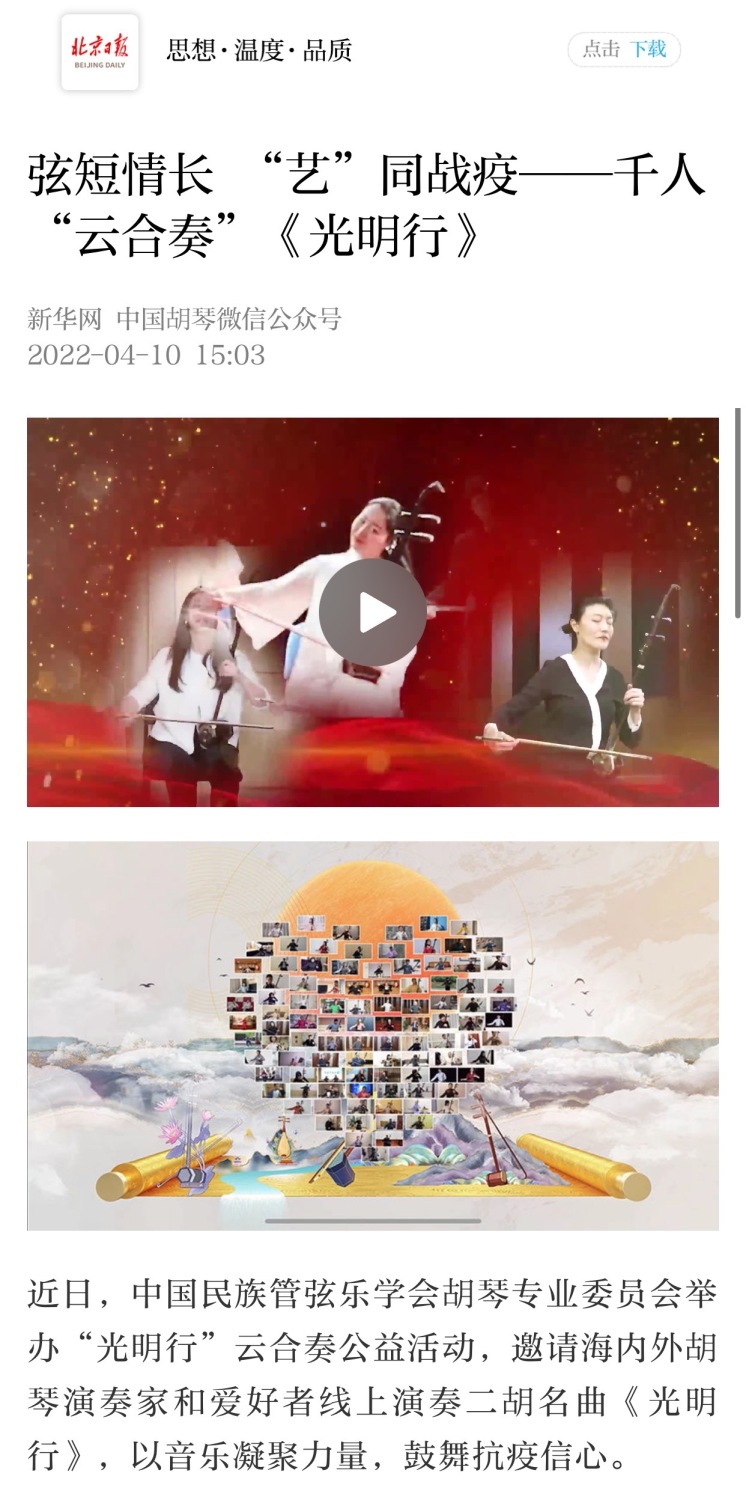Open the Beijing Daily logo
This screenshot has width=746, height=1500.
(x=100, y=52)
